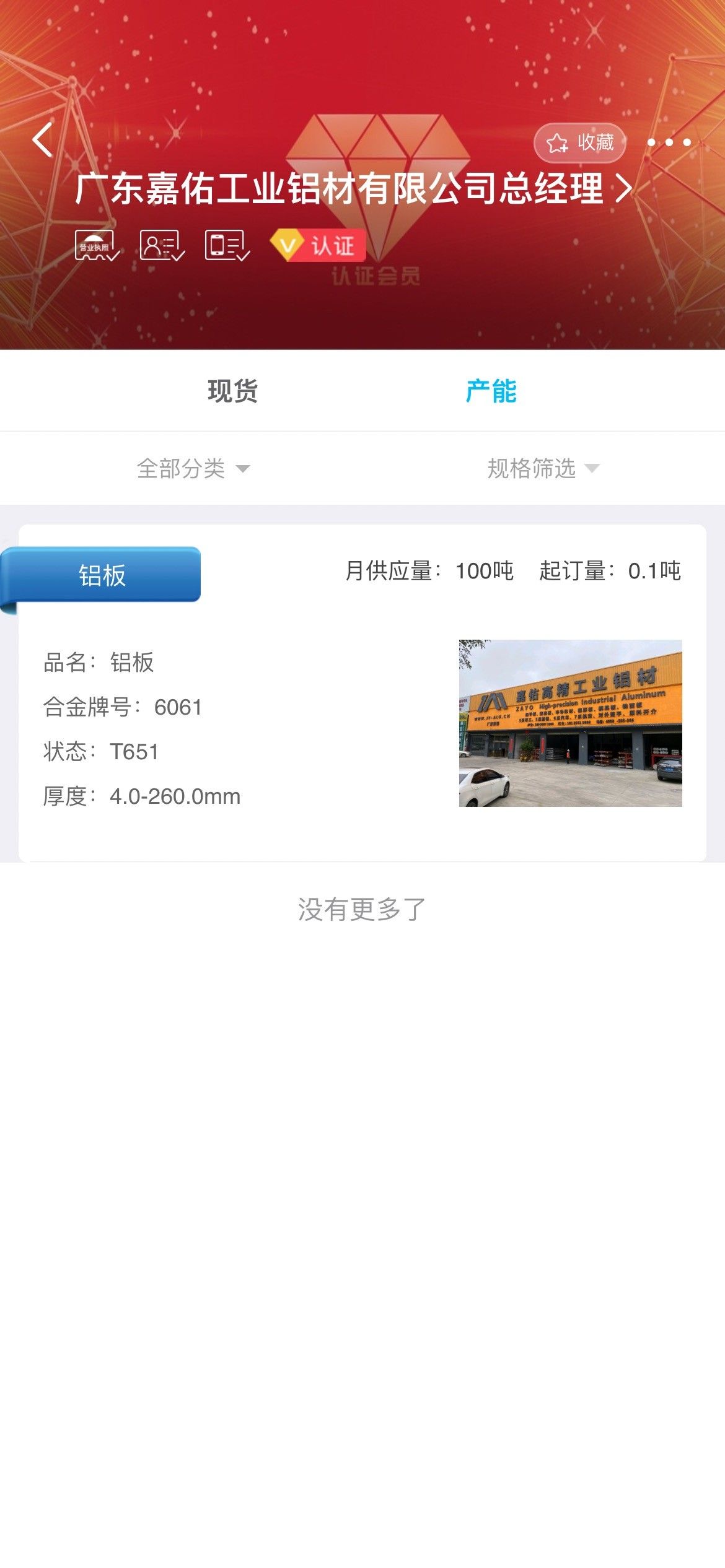
Task: Go back using the header arrow
Action: pos(42,140)
